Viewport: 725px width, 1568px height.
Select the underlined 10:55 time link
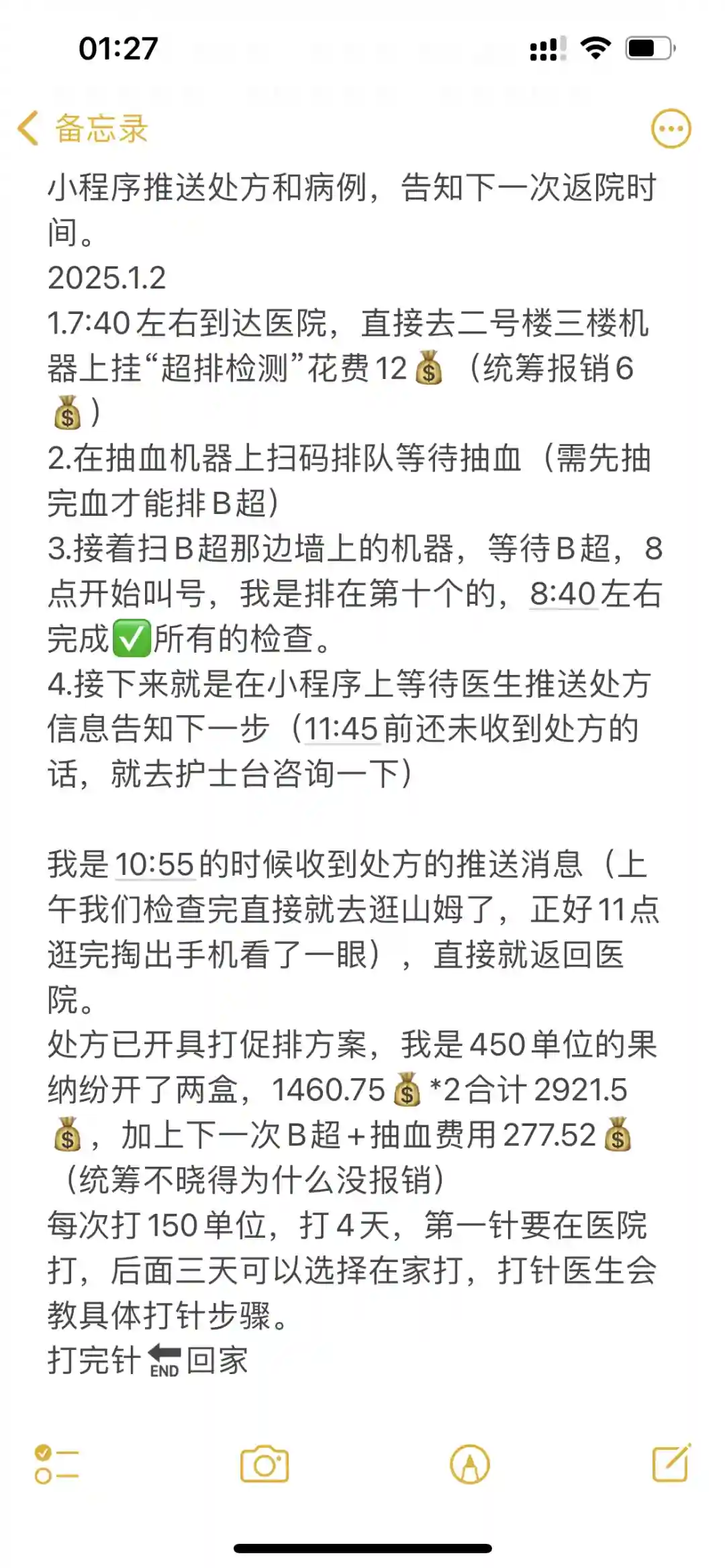tap(155, 864)
